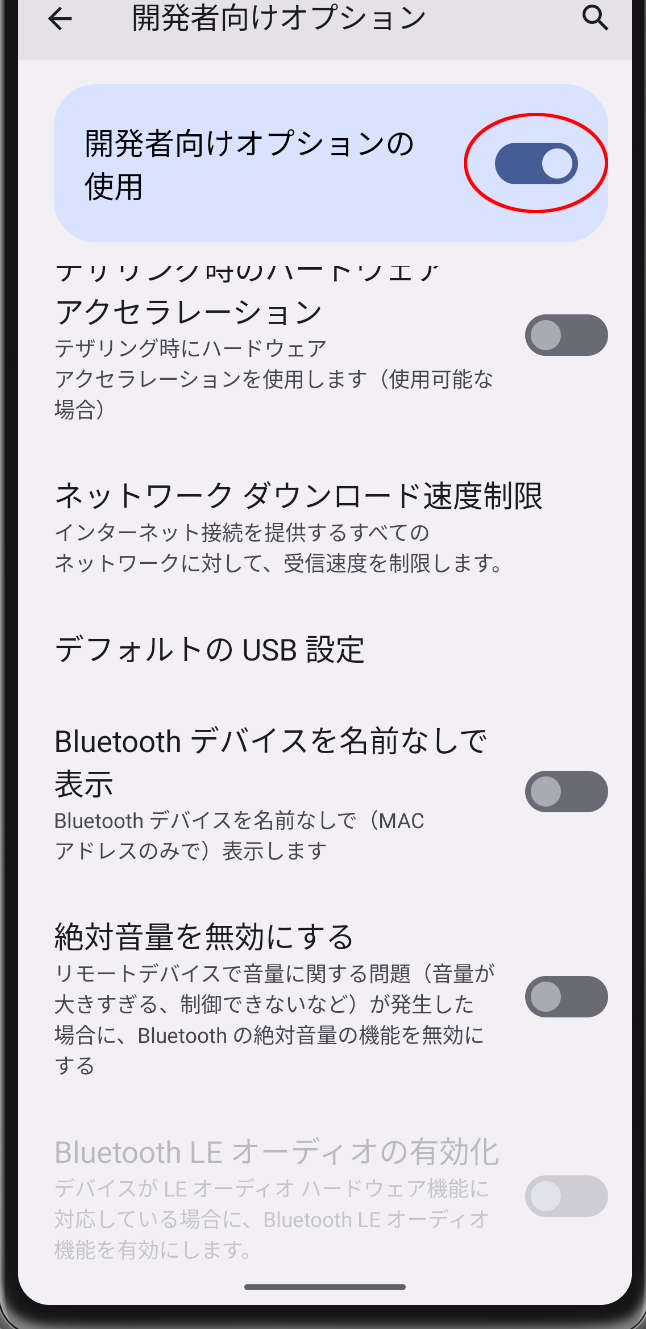The image size is (646, 1329).
Task: Toggle Bluetooth デバイスを名前なしで表示
Action: 566,791
